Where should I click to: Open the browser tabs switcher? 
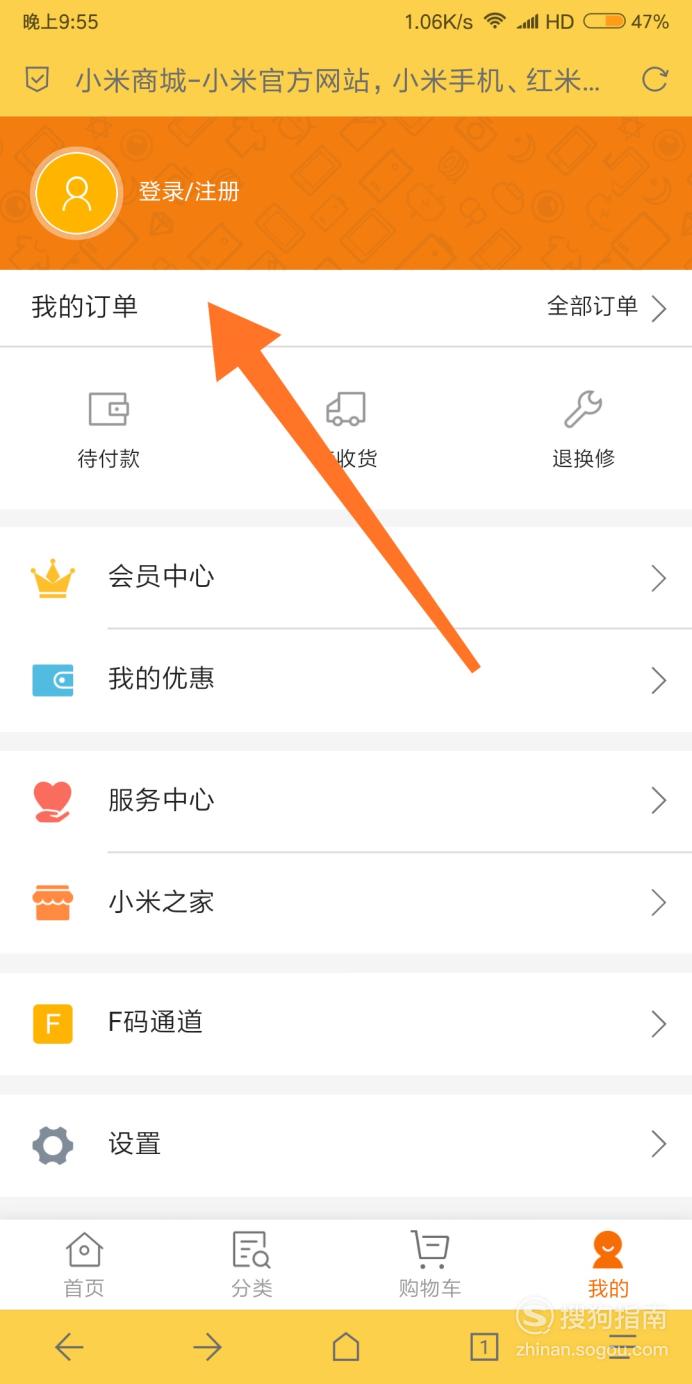[484, 1347]
